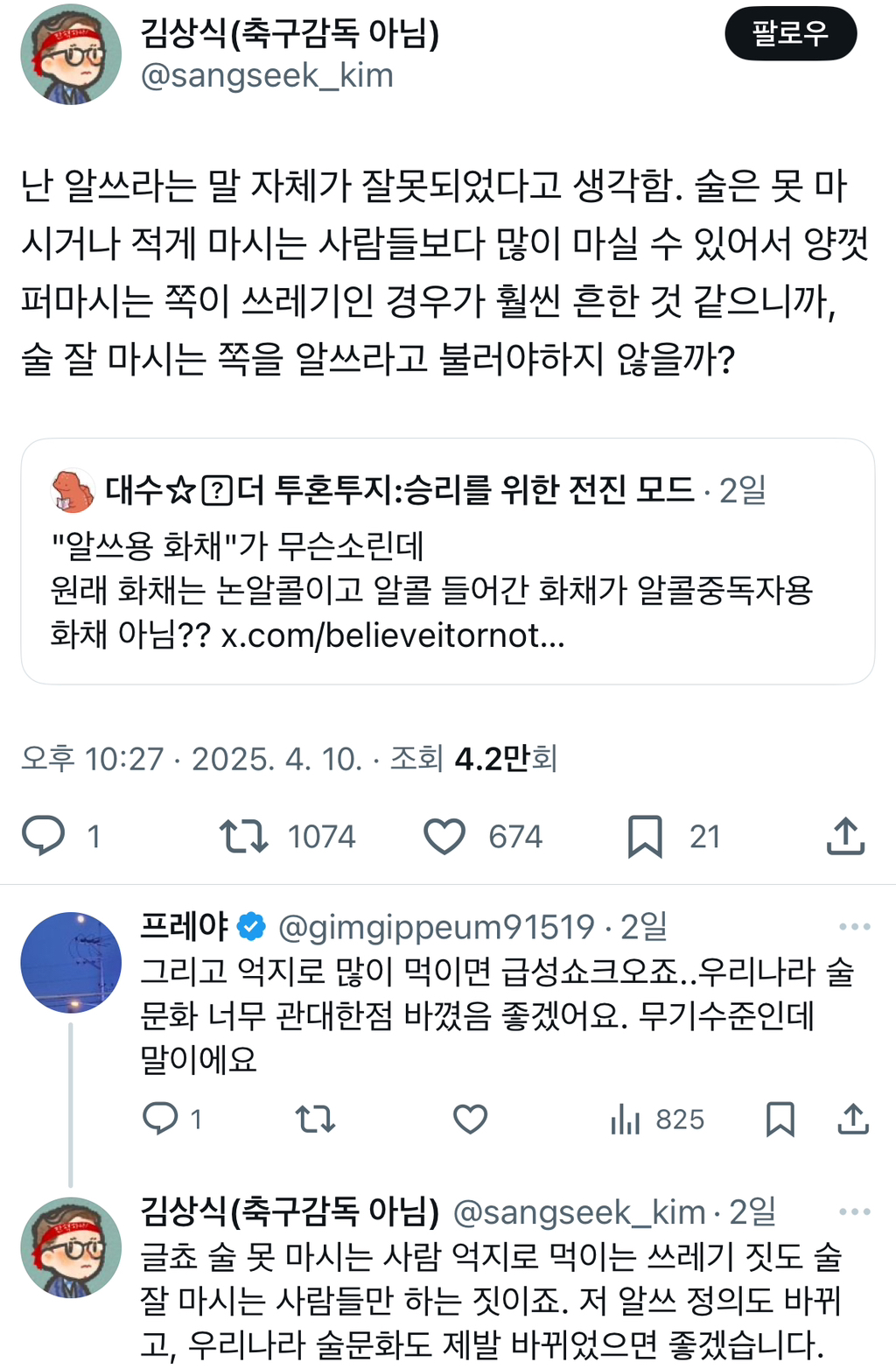Like 프레야's reply
This screenshot has height=1369, width=896.
(x=471, y=1119)
